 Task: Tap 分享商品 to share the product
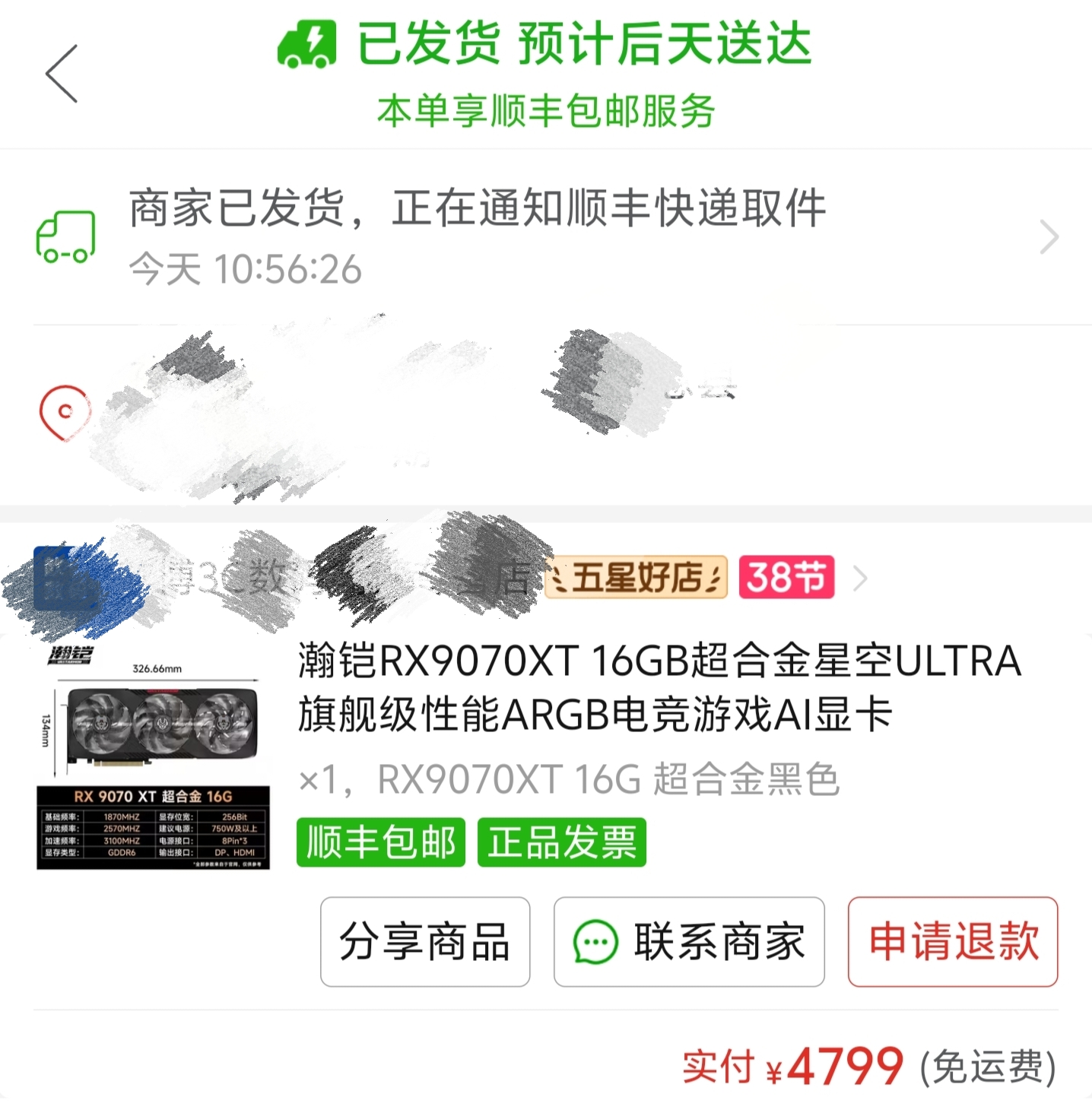[425, 942]
